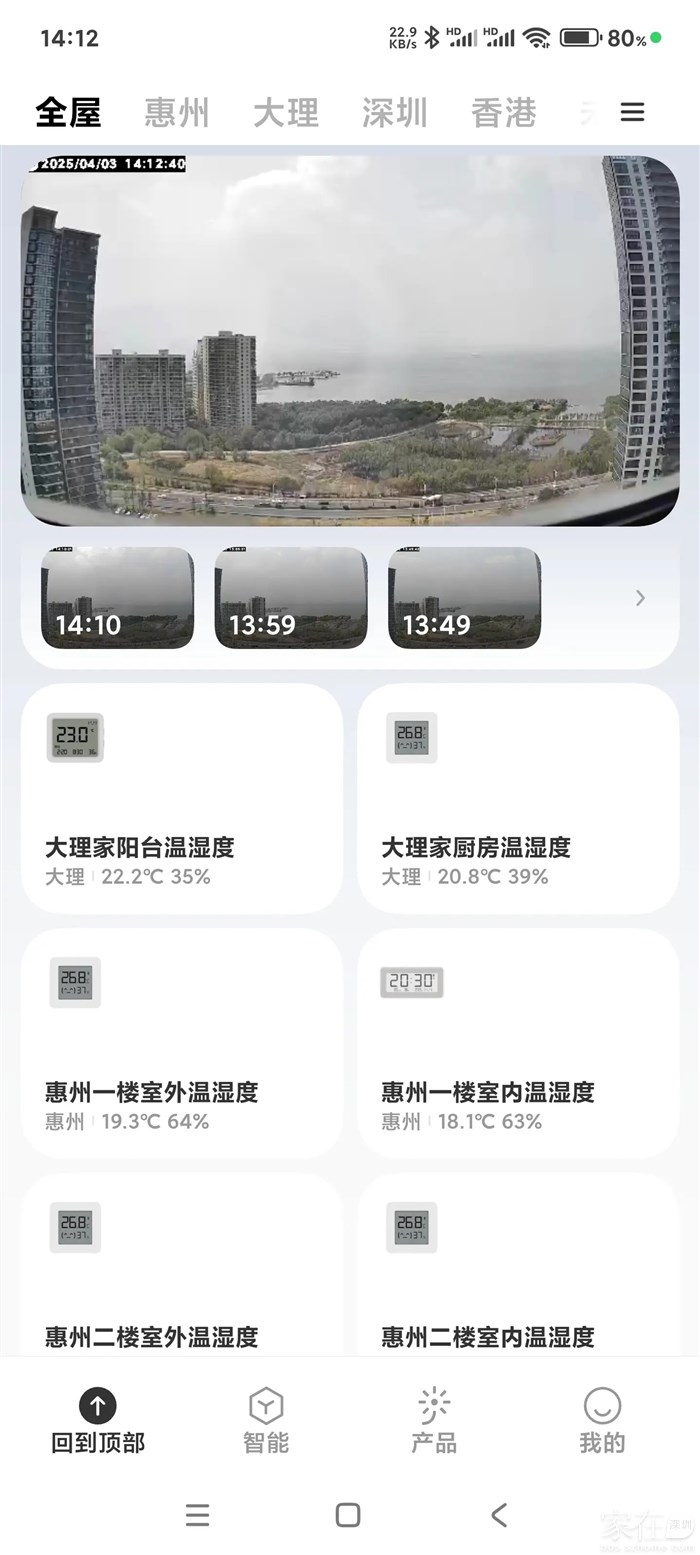Select the 深圳 tab

pos(395,112)
